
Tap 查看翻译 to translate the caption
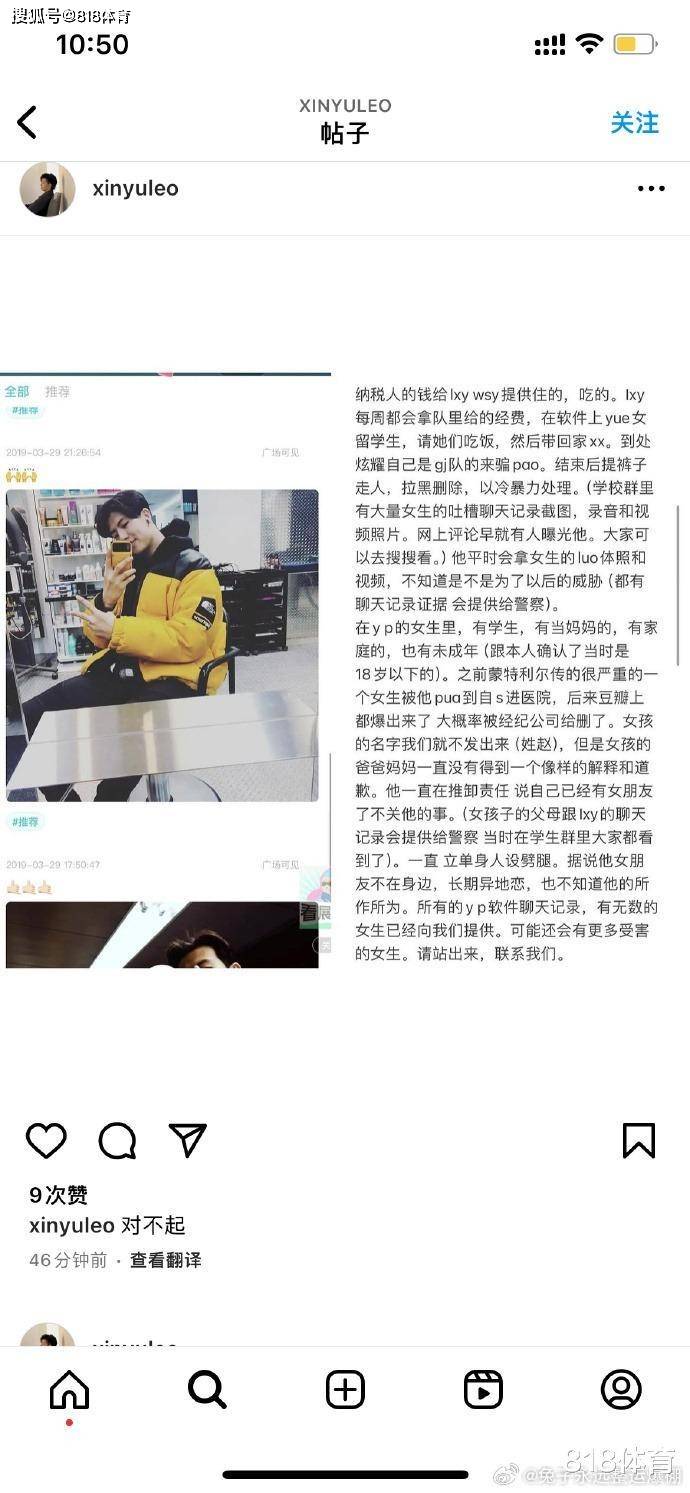point(165,1260)
